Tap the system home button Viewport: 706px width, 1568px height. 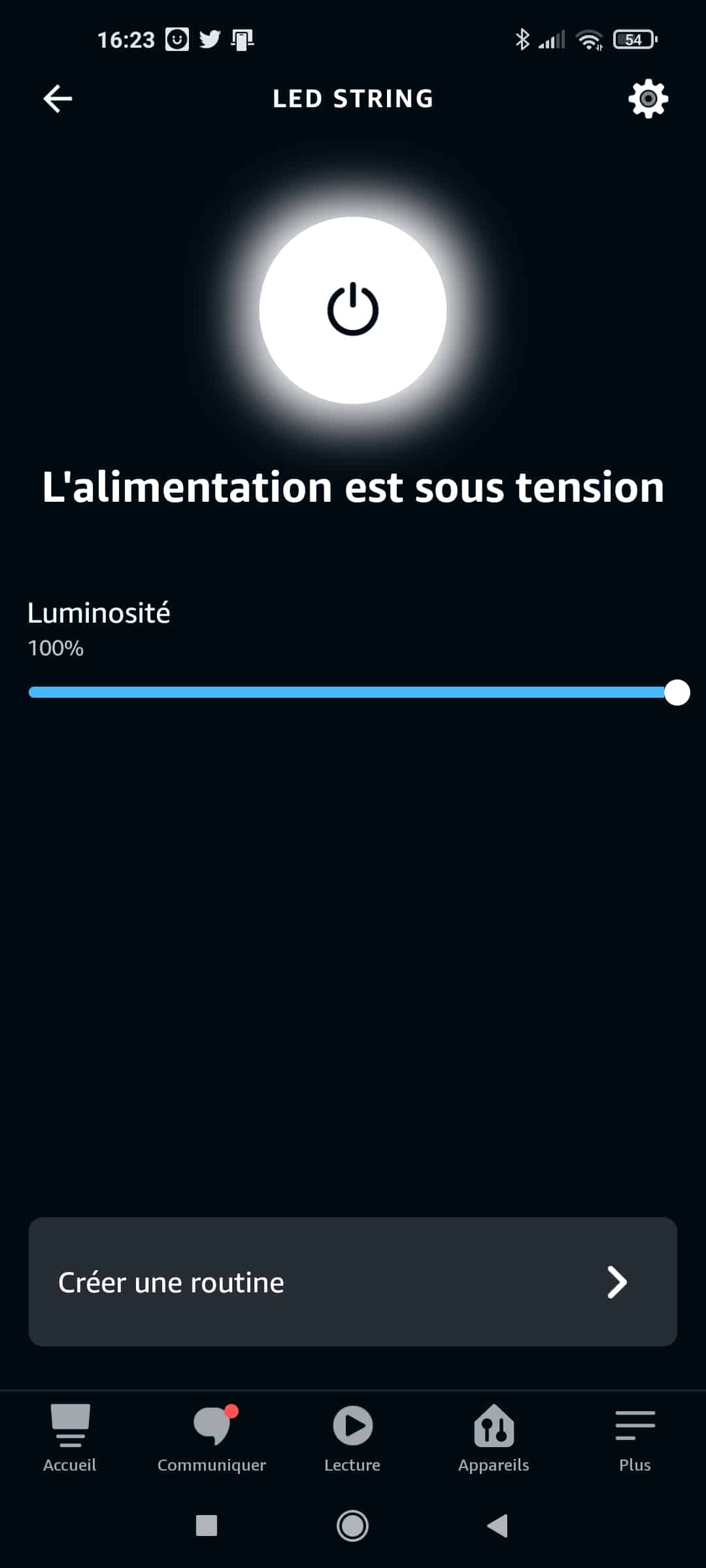click(x=352, y=1526)
